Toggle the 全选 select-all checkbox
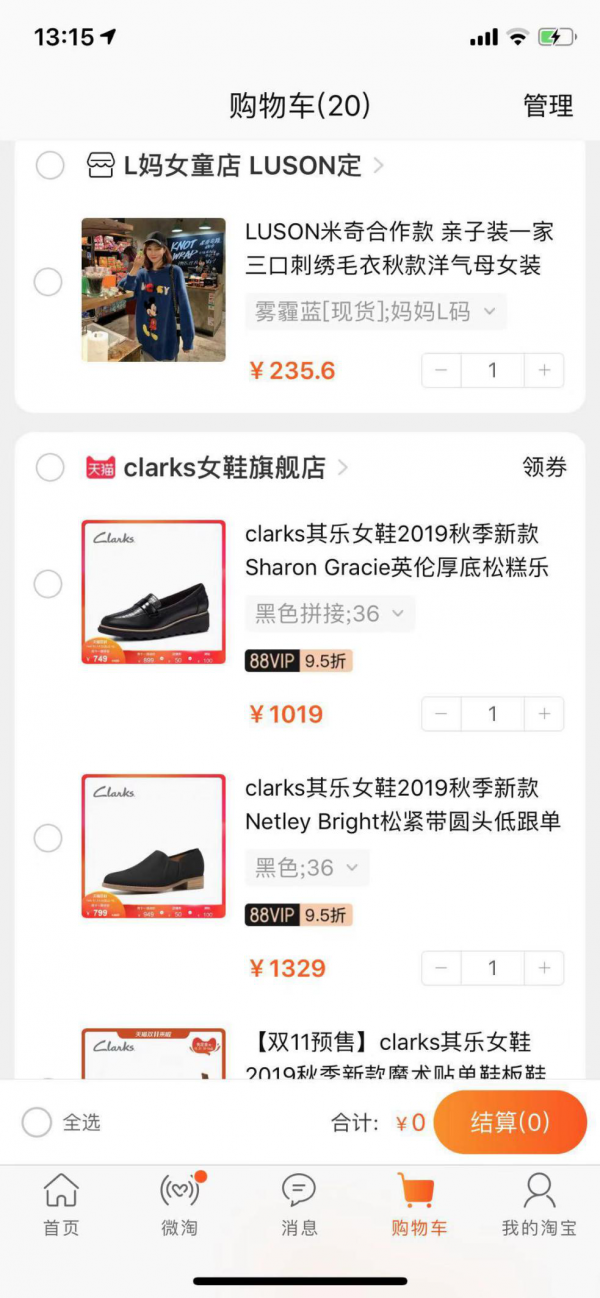The width and height of the screenshot is (600, 1298). pos(37,1123)
